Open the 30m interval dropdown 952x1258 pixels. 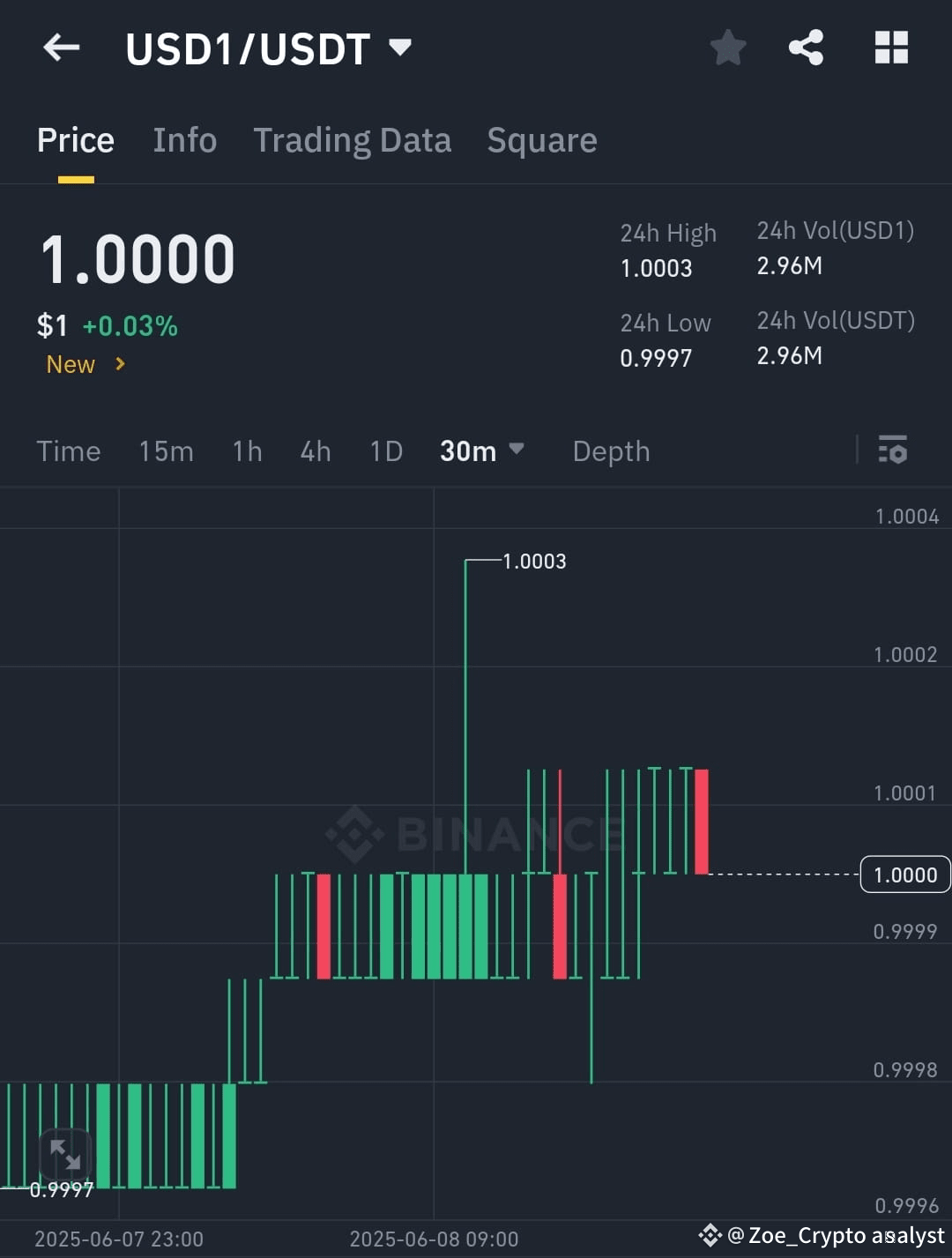click(483, 450)
